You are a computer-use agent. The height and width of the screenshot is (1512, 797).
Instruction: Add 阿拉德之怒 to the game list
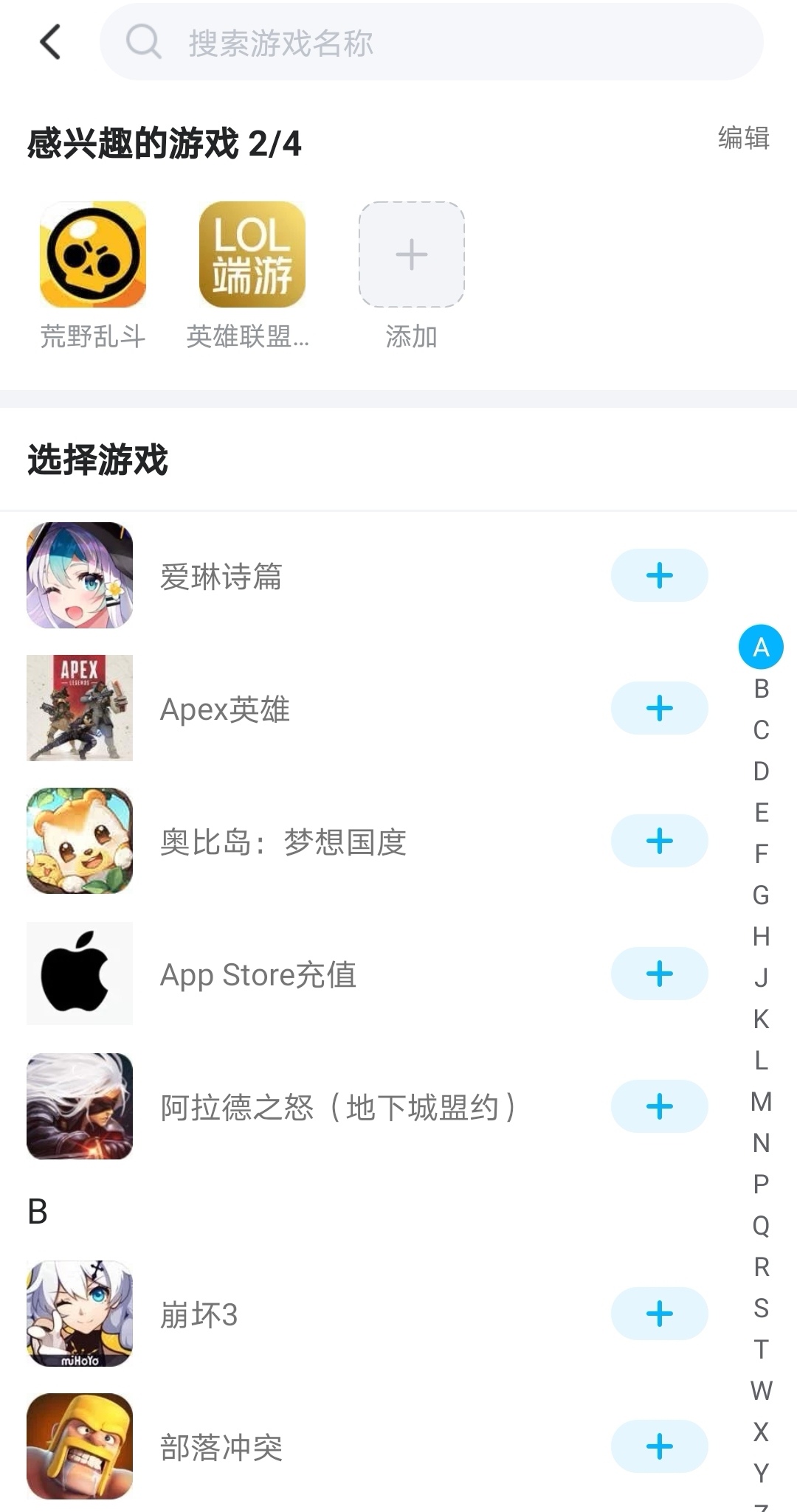(659, 1106)
